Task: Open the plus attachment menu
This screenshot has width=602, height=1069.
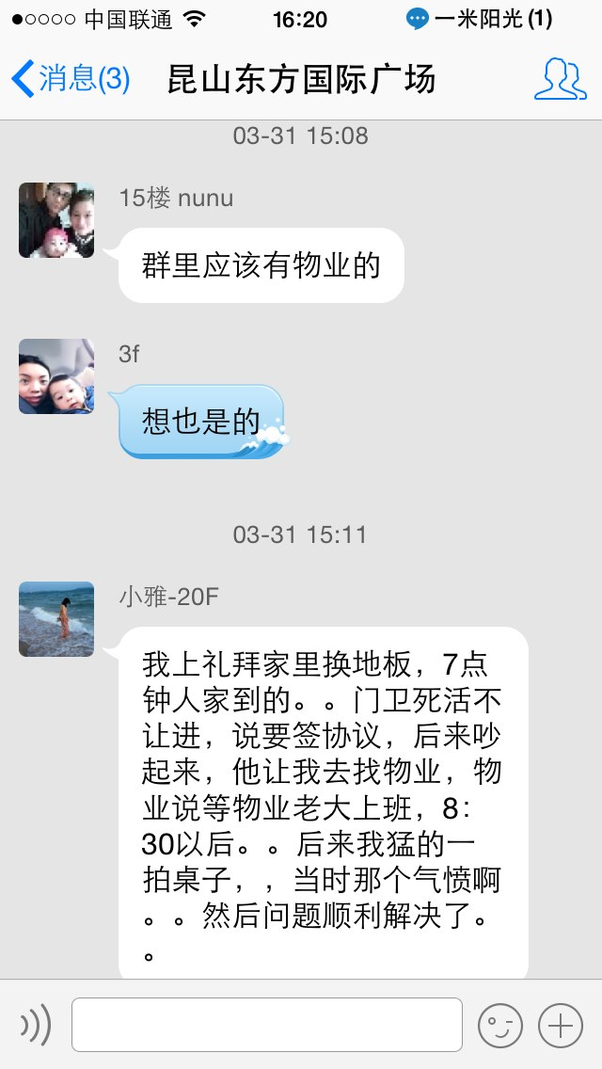Action: point(560,1025)
